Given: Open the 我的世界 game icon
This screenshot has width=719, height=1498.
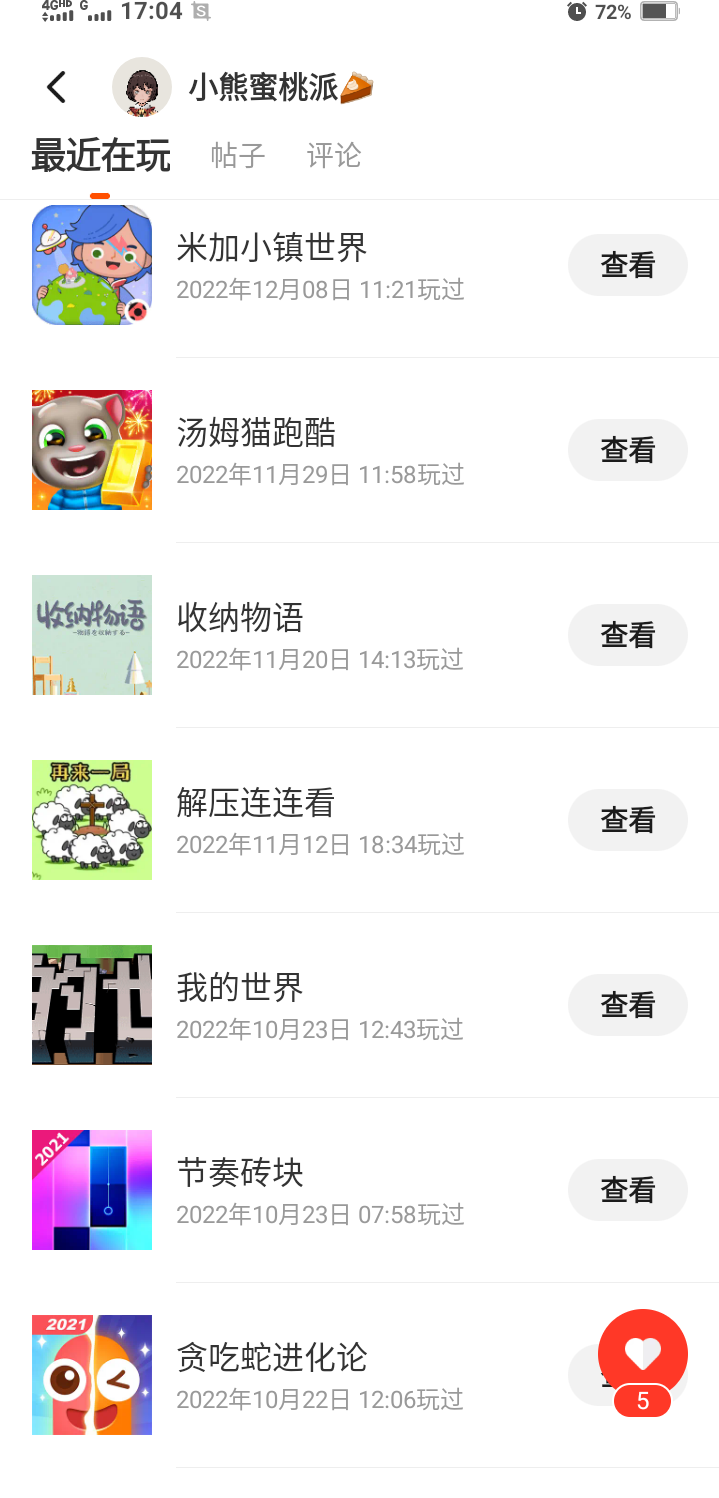Looking at the screenshot, I should (x=92, y=1005).
